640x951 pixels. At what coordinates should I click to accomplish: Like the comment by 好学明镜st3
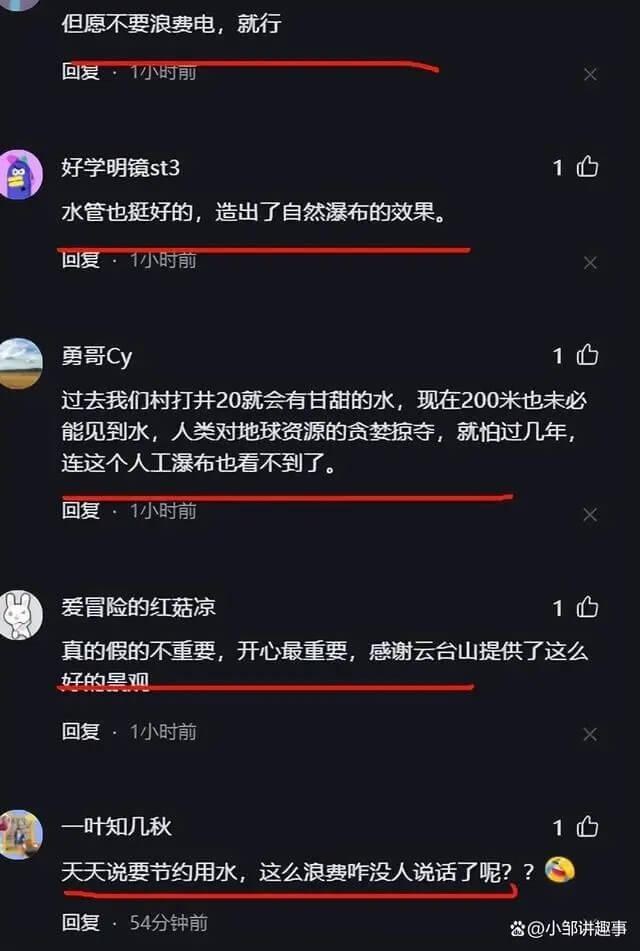588,167
